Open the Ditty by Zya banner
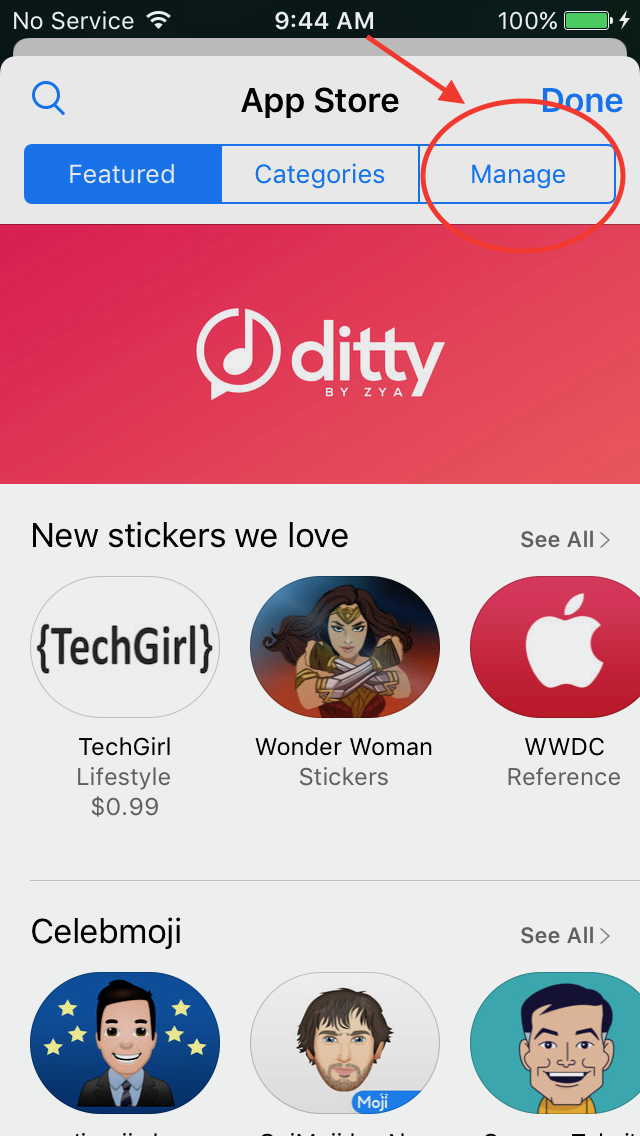The width and height of the screenshot is (640, 1136). [x=320, y=354]
